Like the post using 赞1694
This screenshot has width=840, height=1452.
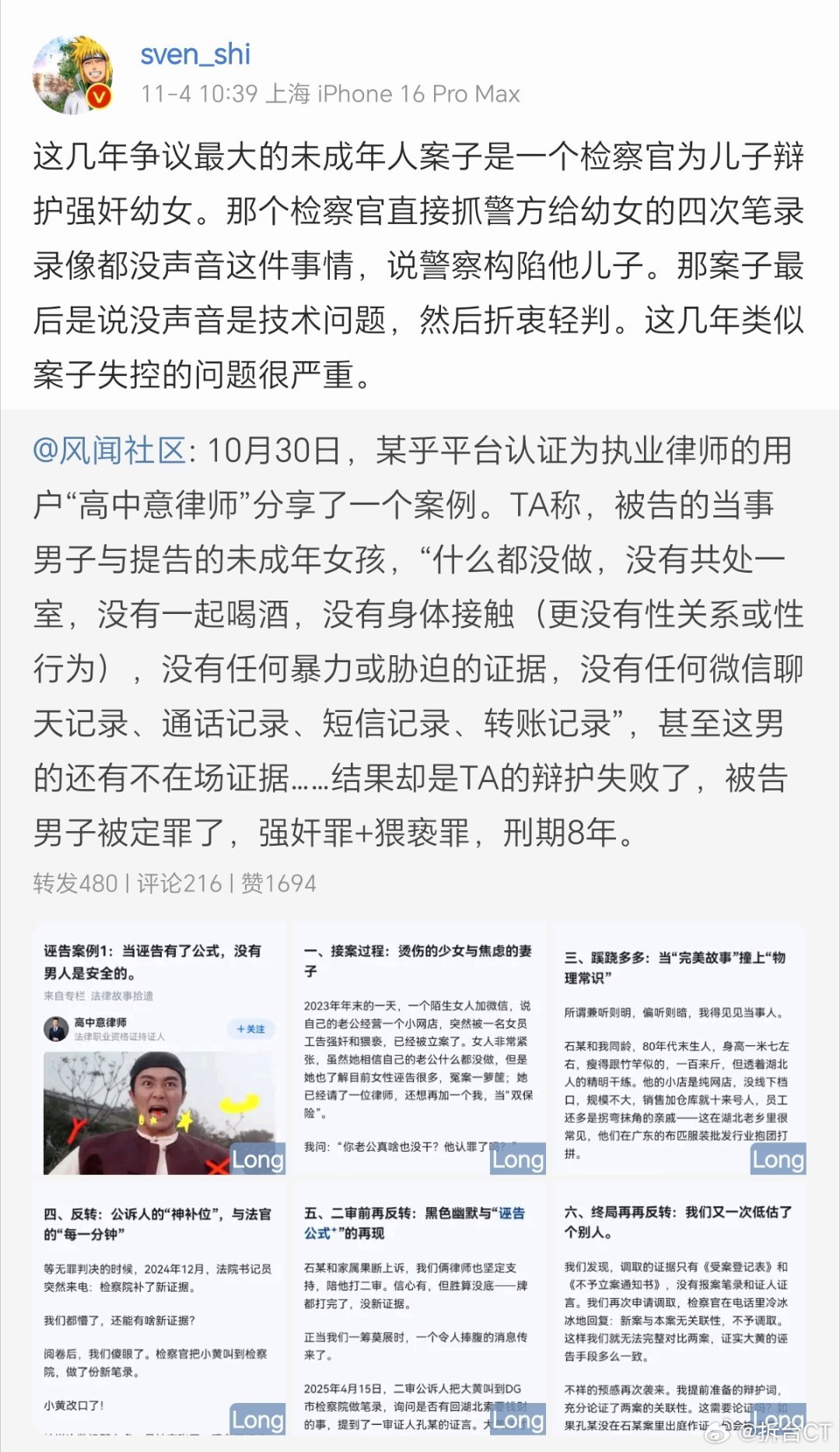click(x=280, y=884)
